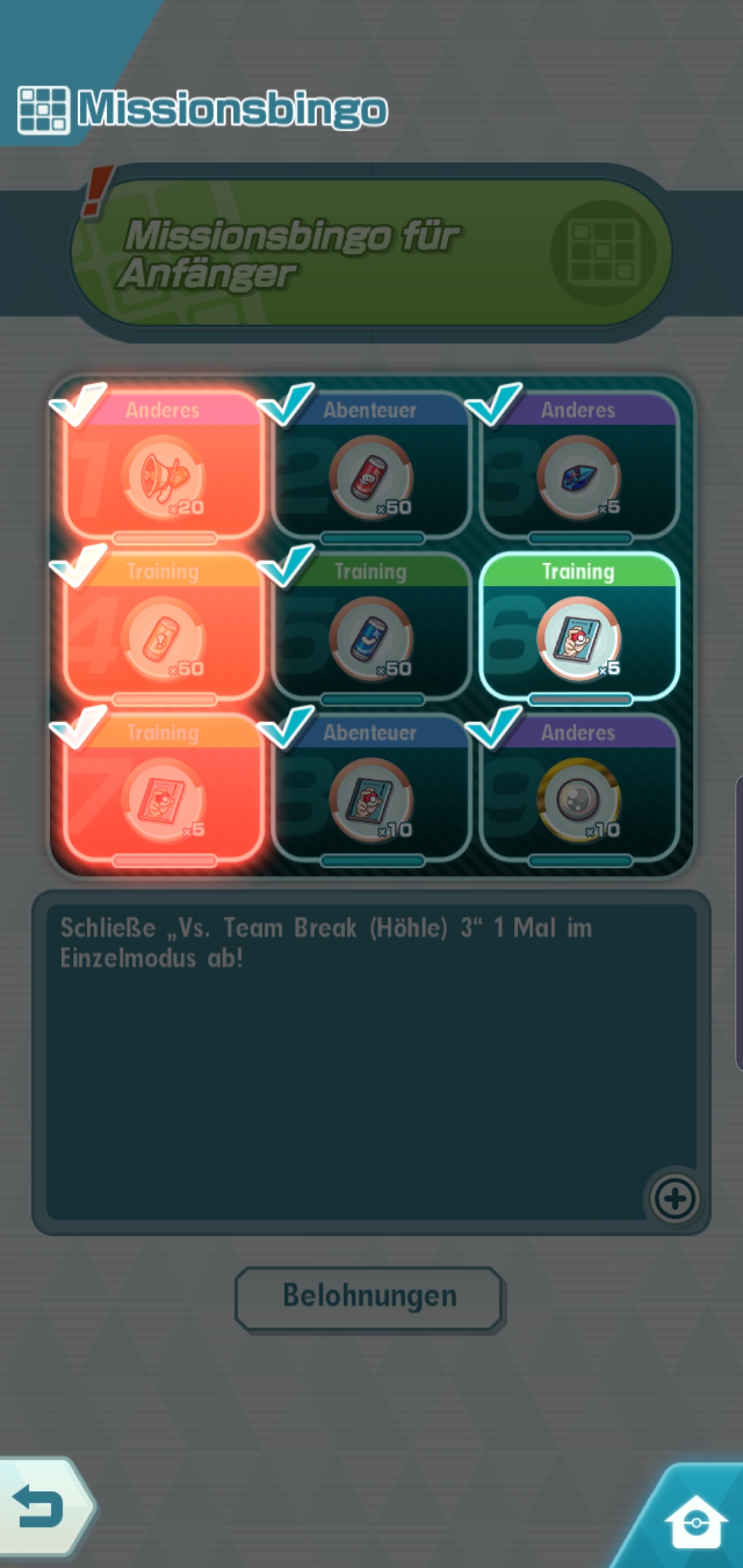Open the Belohnungen rewards list
The image size is (743, 1568).
[369, 1297]
